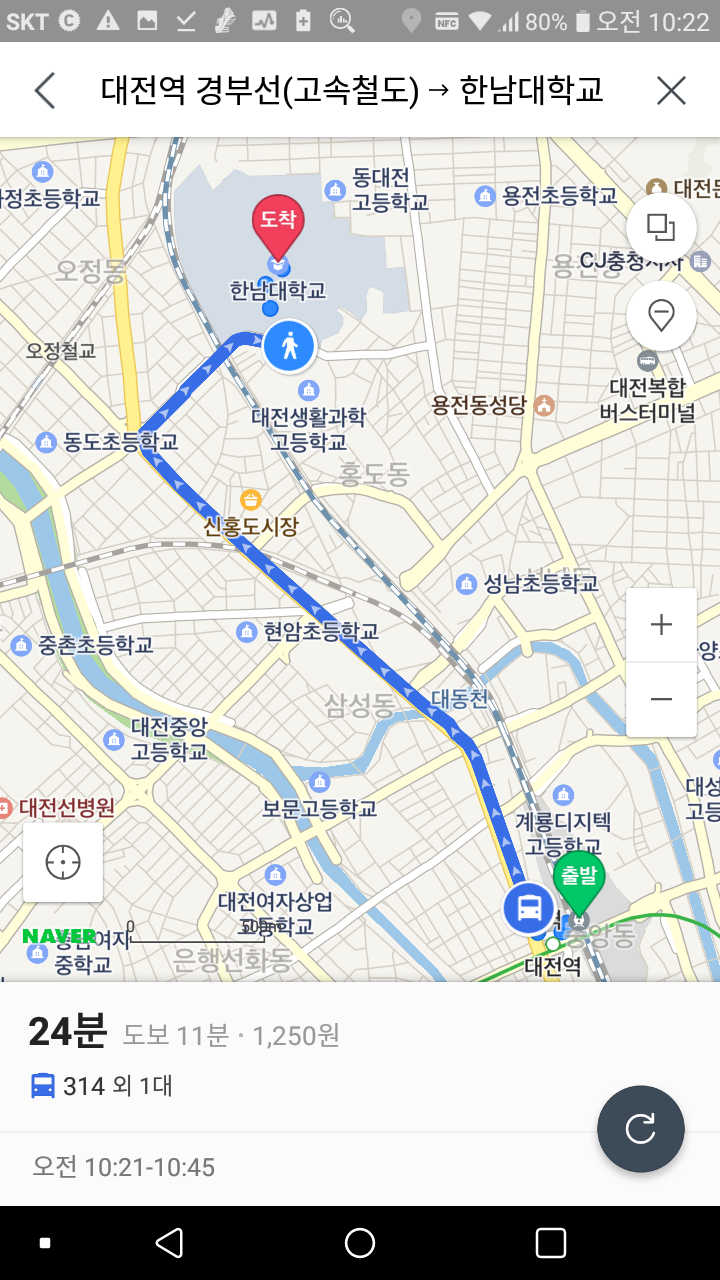The height and width of the screenshot is (1280, 720).
Task: Tap the system home button
Action: (360, 1243)
